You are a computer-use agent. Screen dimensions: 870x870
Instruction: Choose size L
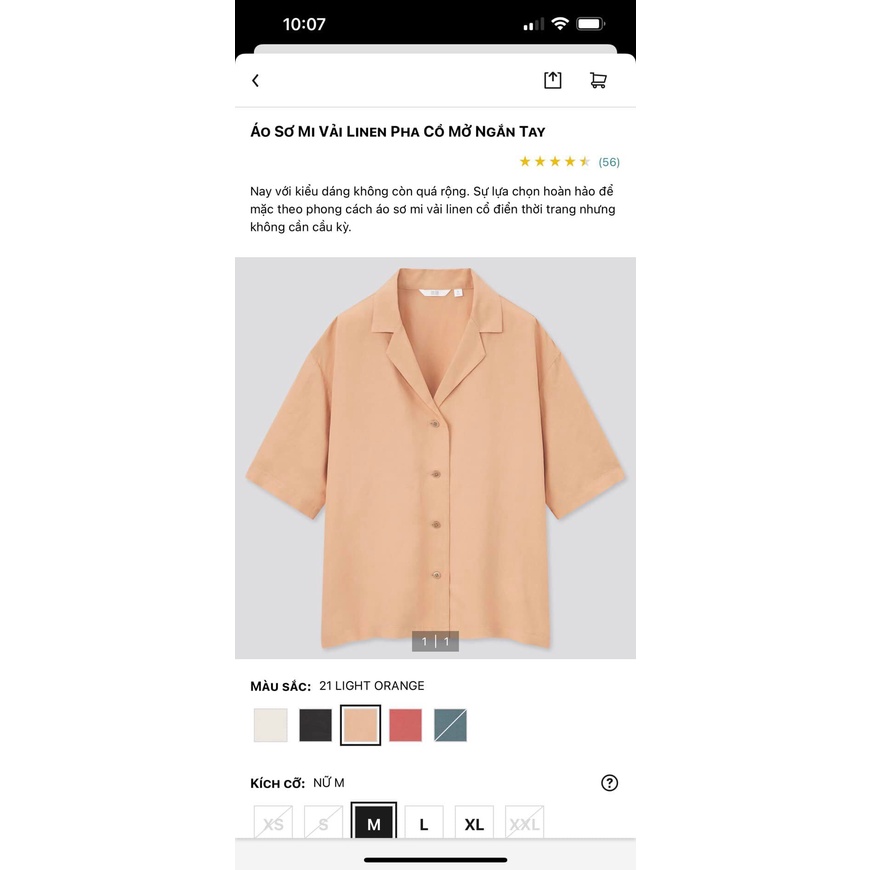[x=424, y=823]
